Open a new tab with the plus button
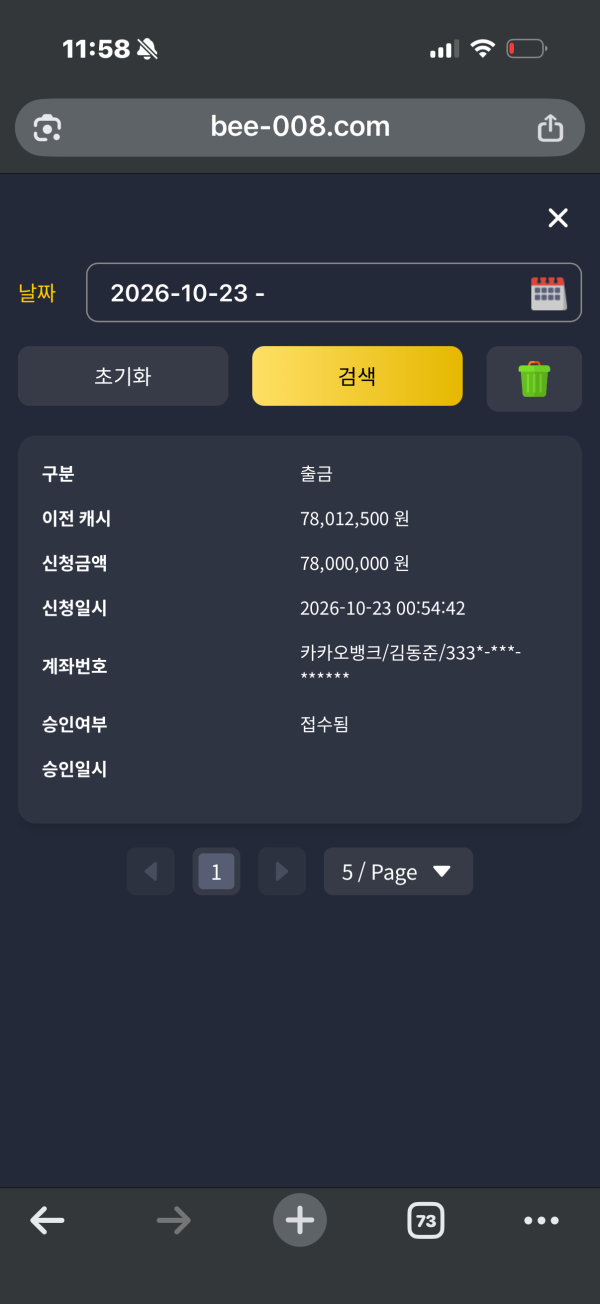This screenshot has height=1304, width=600. point(300,1220)
